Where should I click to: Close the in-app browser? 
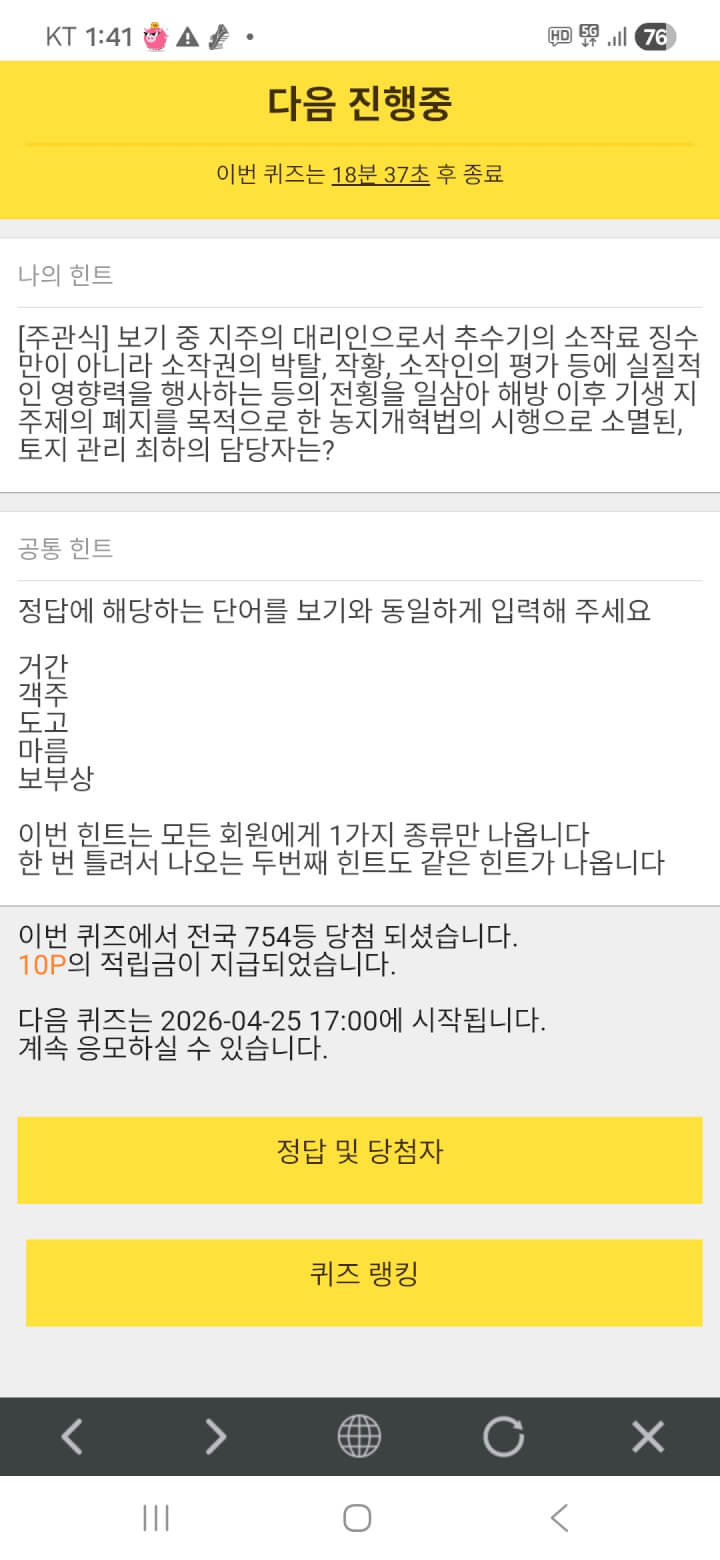click(x=648, y=1437)
